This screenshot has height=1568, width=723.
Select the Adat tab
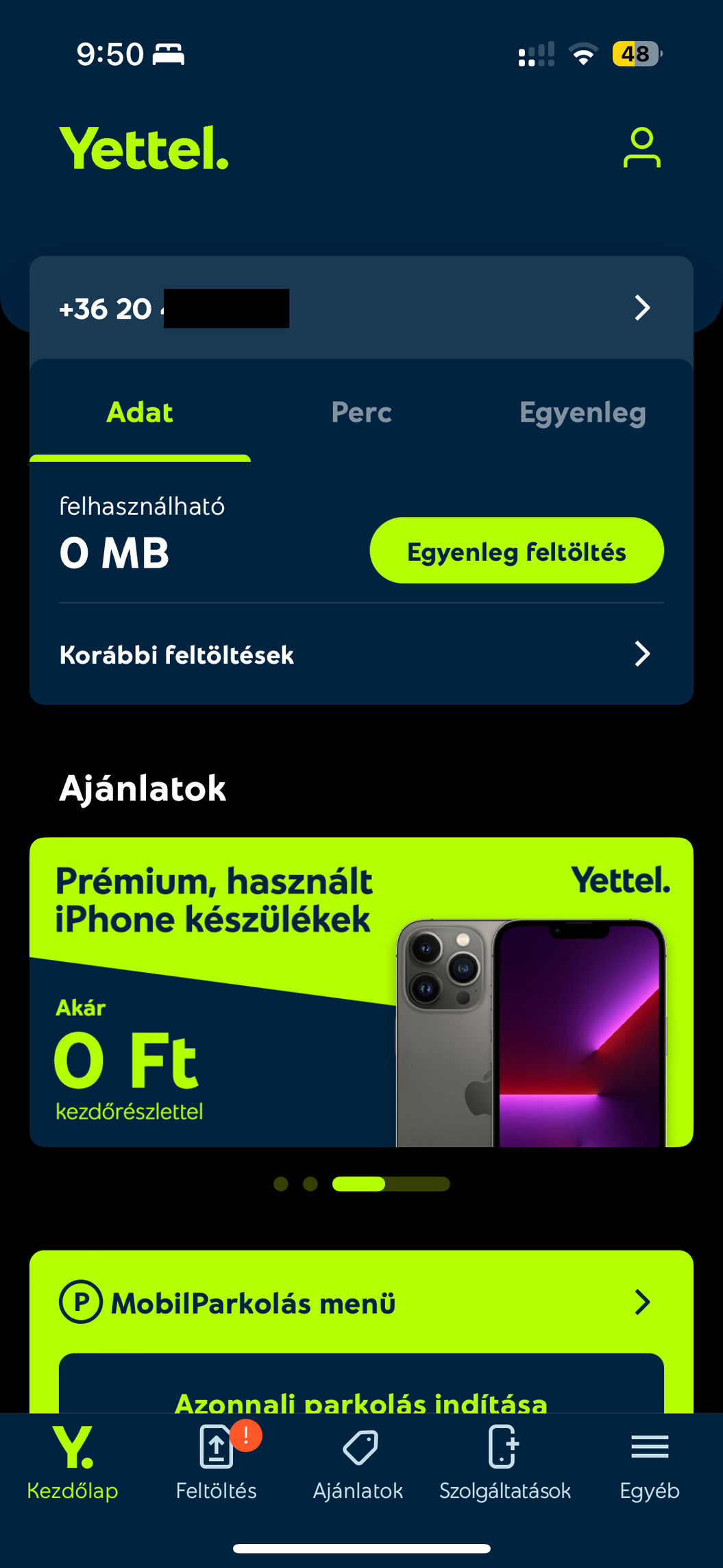pos(140,413)
